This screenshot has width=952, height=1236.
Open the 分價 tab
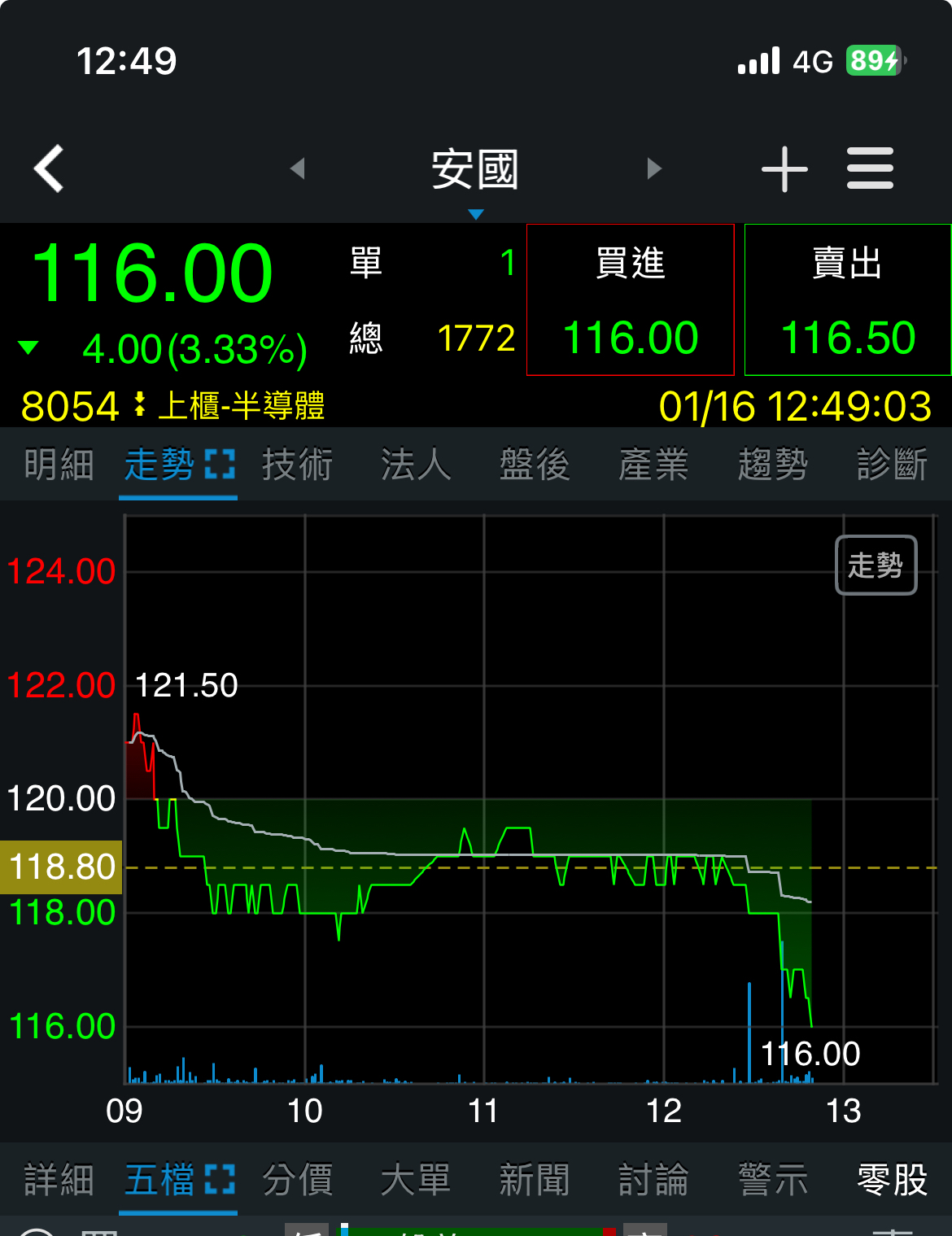297,1180
